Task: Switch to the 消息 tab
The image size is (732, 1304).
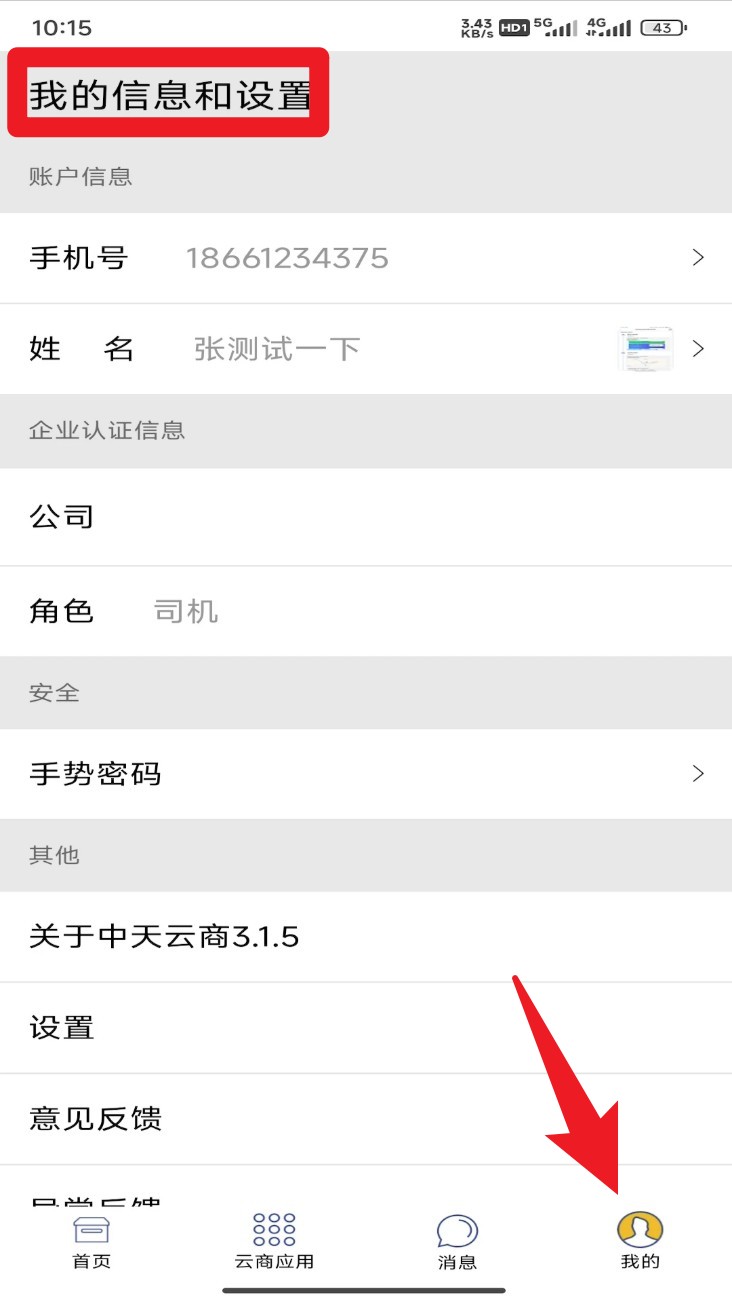Action: click(x=457, y=1242)
